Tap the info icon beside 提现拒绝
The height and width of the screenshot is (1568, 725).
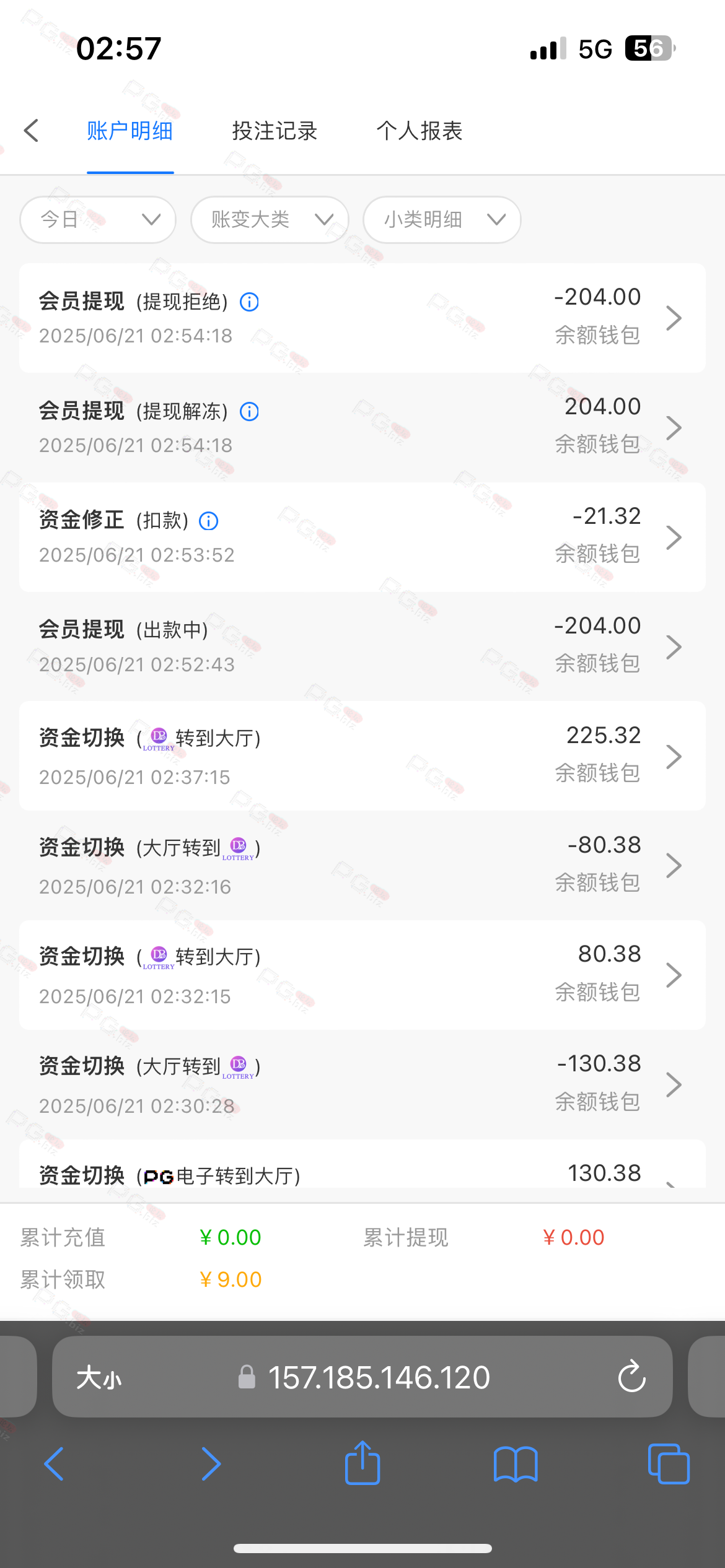(x=249, y=302)
